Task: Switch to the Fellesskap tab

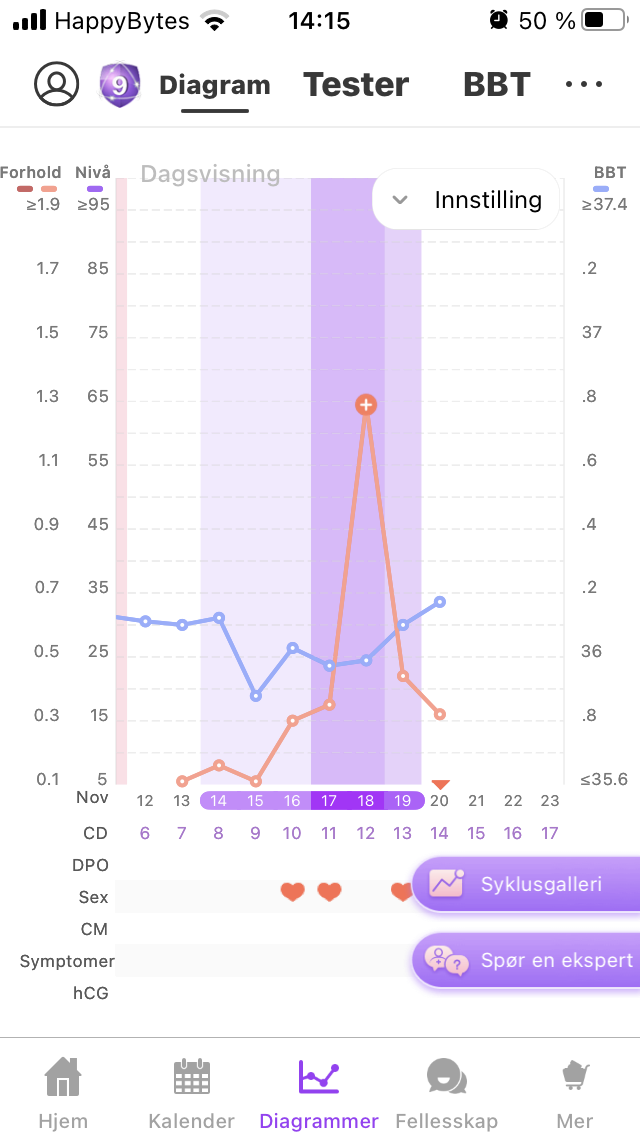Action: pos(446,1090)
